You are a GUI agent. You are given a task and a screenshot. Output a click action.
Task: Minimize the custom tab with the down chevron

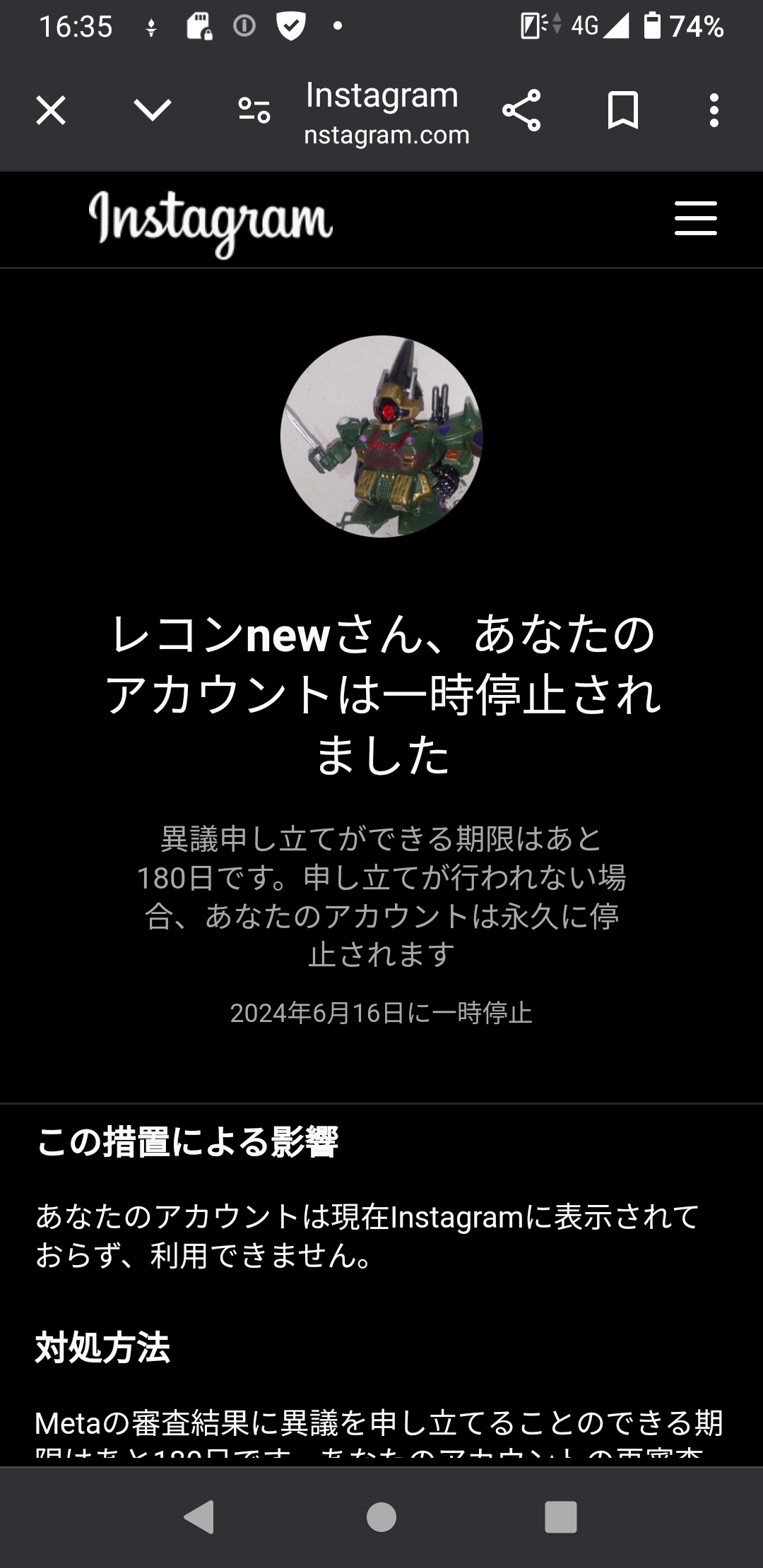[x=153, y=111]
